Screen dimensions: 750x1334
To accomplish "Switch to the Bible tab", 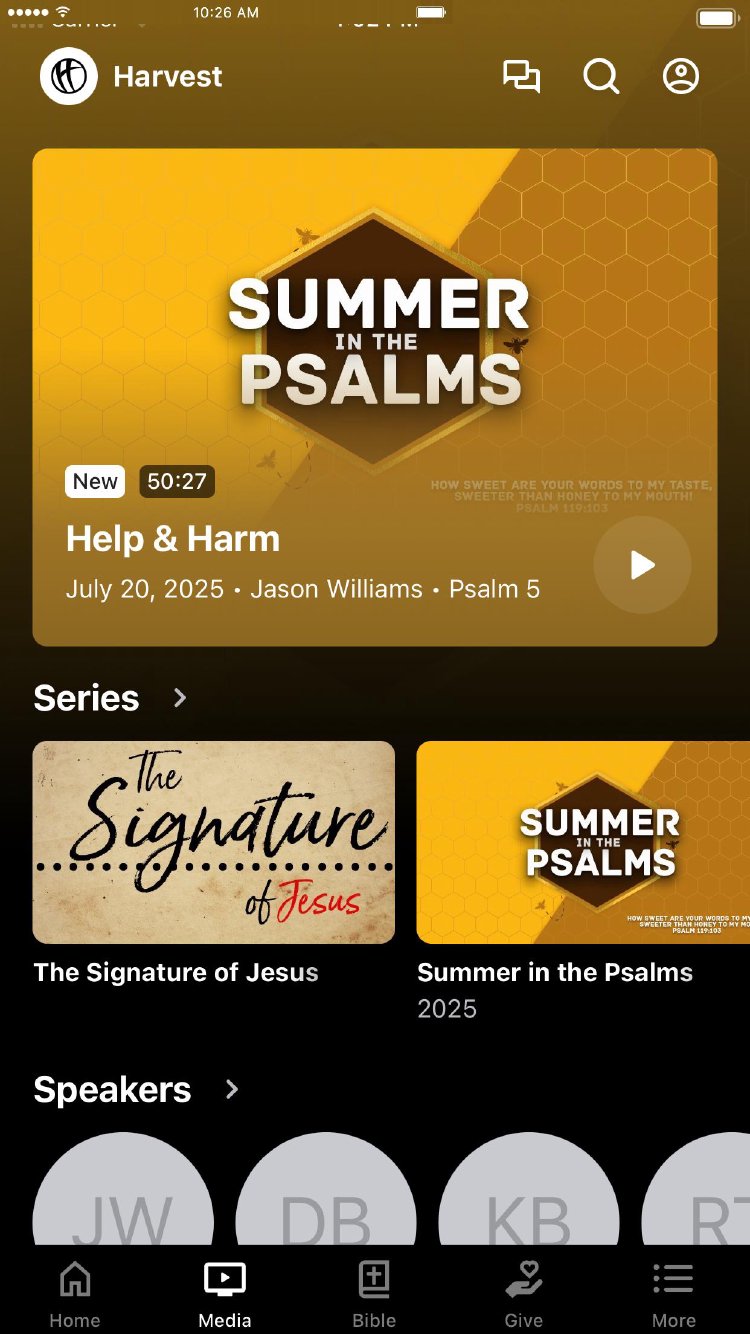I will pyautogui.click(x=374, y=1294).
